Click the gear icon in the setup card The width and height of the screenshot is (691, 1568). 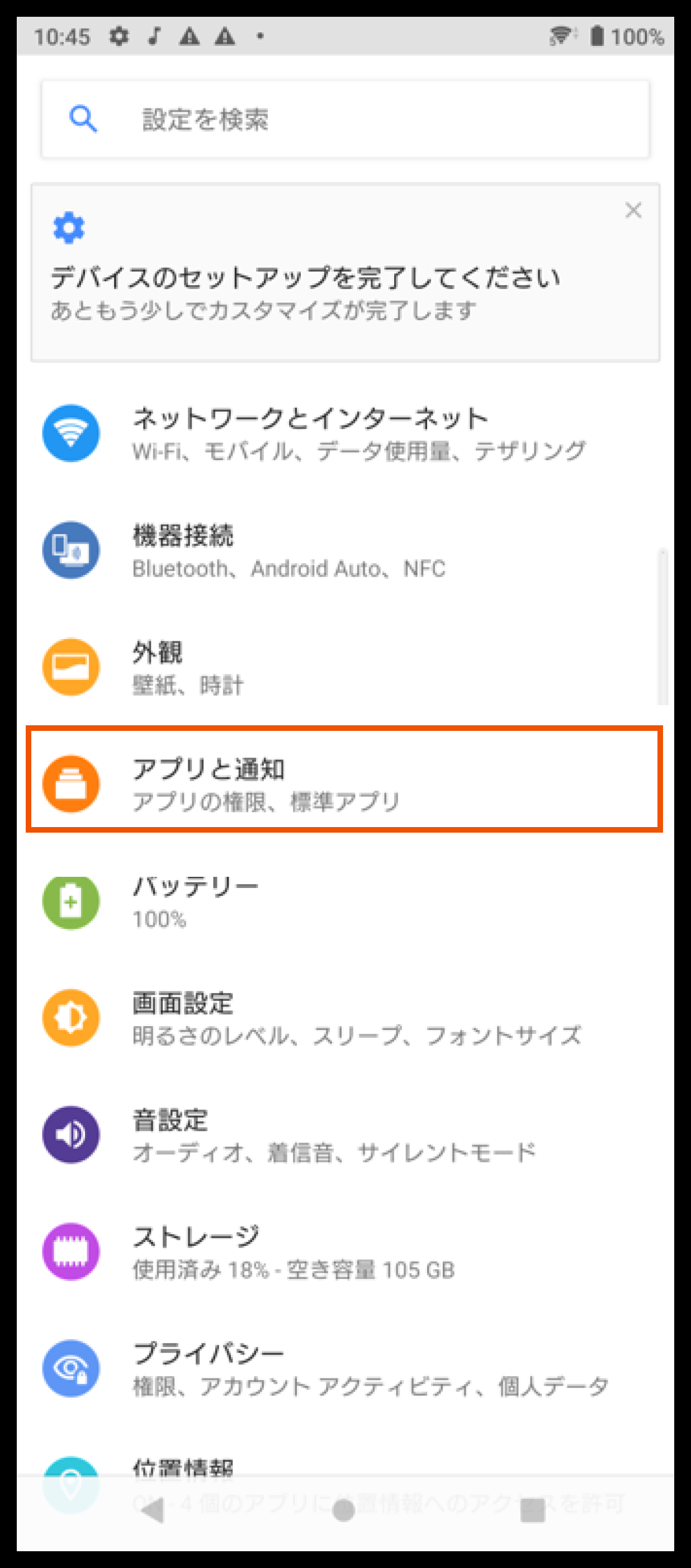(68, 228)
